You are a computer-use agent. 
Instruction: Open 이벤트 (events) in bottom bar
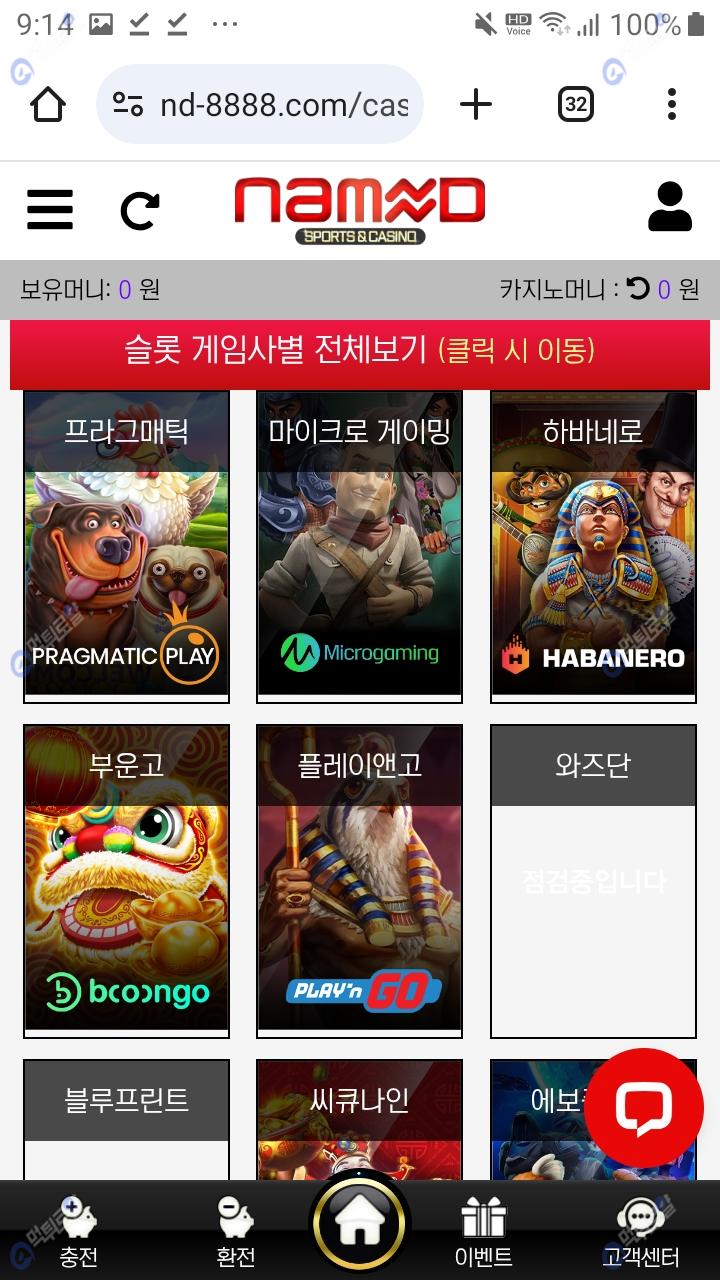[x=483, y=1232]
